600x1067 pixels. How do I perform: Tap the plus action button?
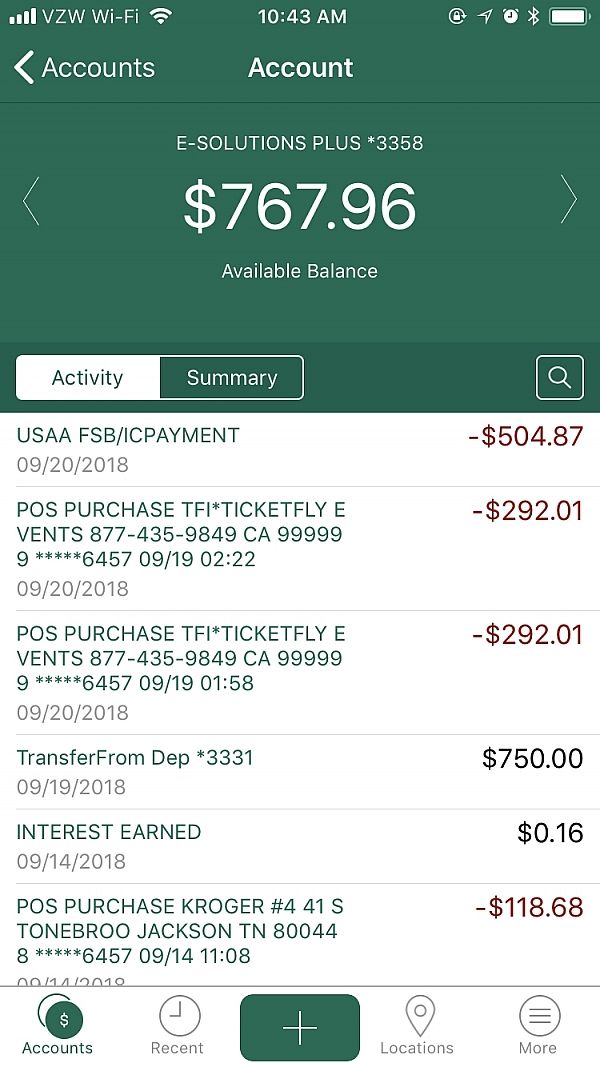tap(300, 1028)
